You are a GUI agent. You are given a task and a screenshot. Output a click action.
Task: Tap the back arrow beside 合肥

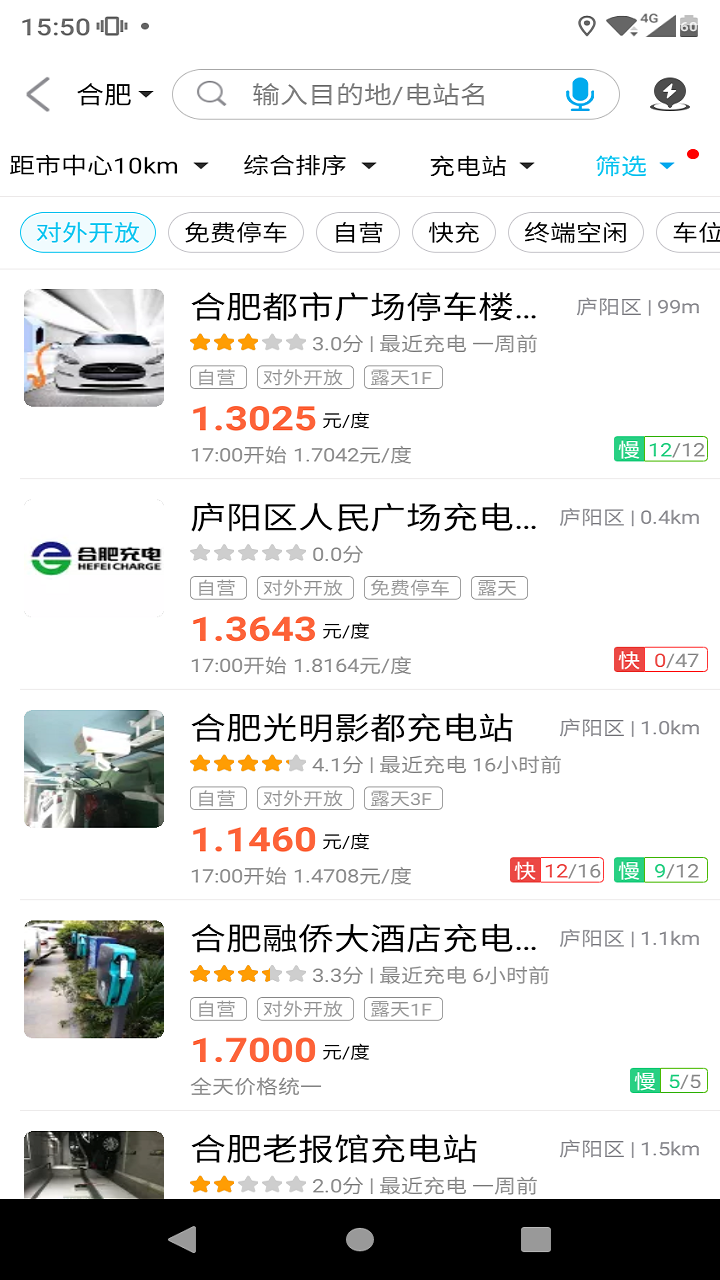(36, 93)
